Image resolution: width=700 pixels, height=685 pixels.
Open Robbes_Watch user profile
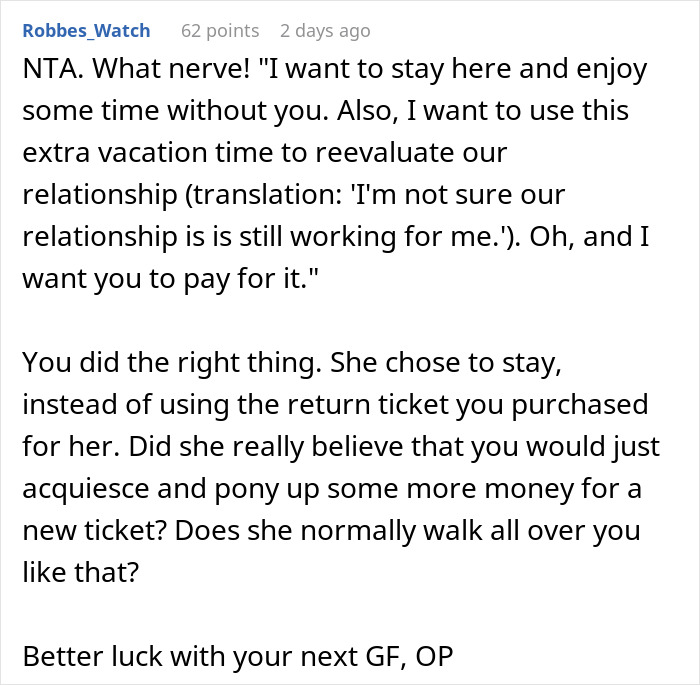click(86, 31)
